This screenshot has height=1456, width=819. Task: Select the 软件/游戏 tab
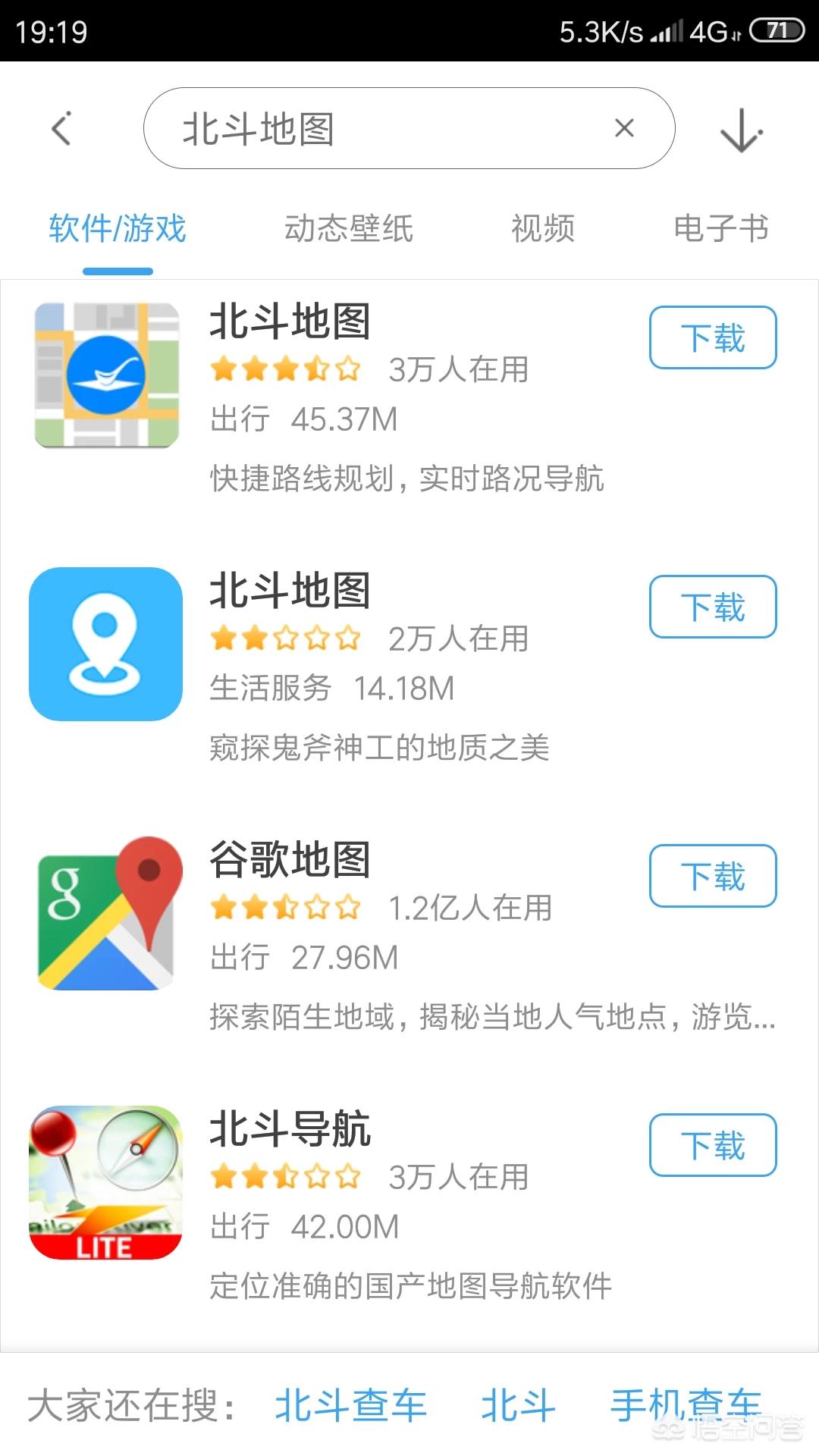point(118,228)
